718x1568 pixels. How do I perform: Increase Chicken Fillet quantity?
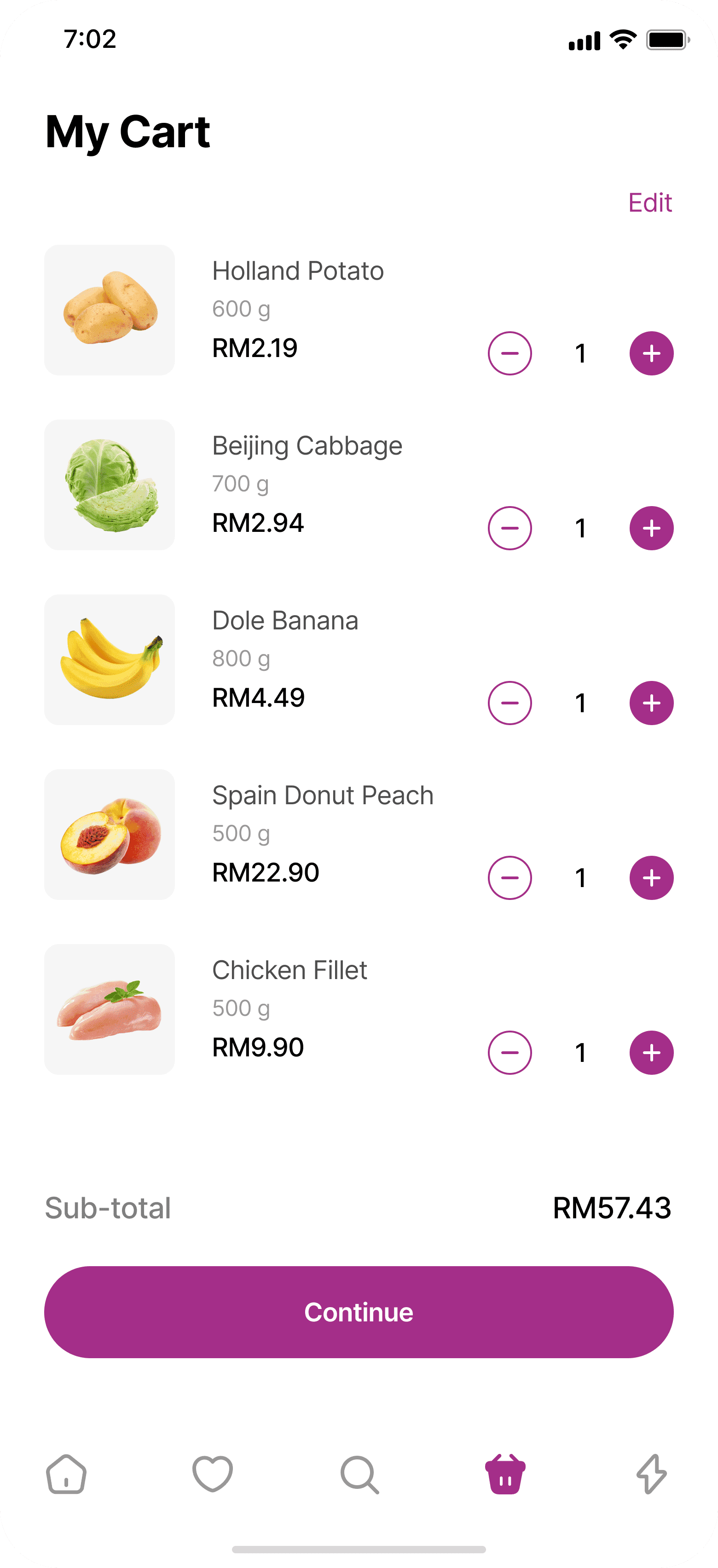coord(651,1052)
